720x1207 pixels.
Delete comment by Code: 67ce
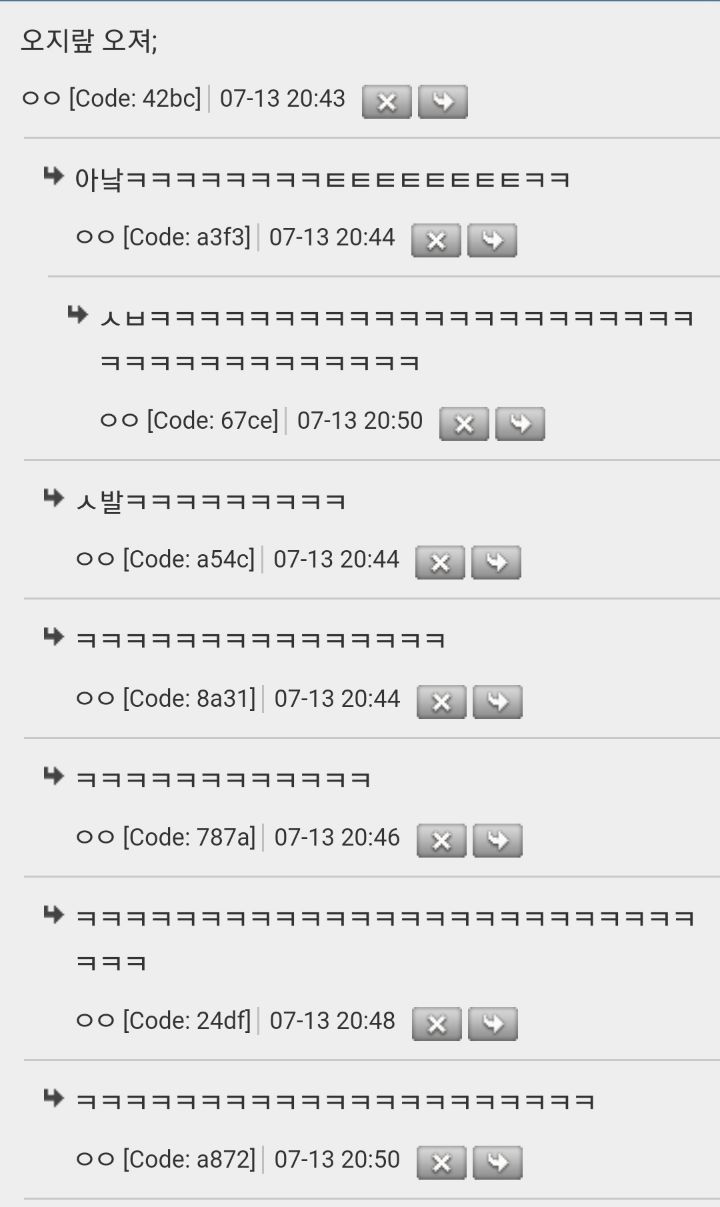[464, 424]
